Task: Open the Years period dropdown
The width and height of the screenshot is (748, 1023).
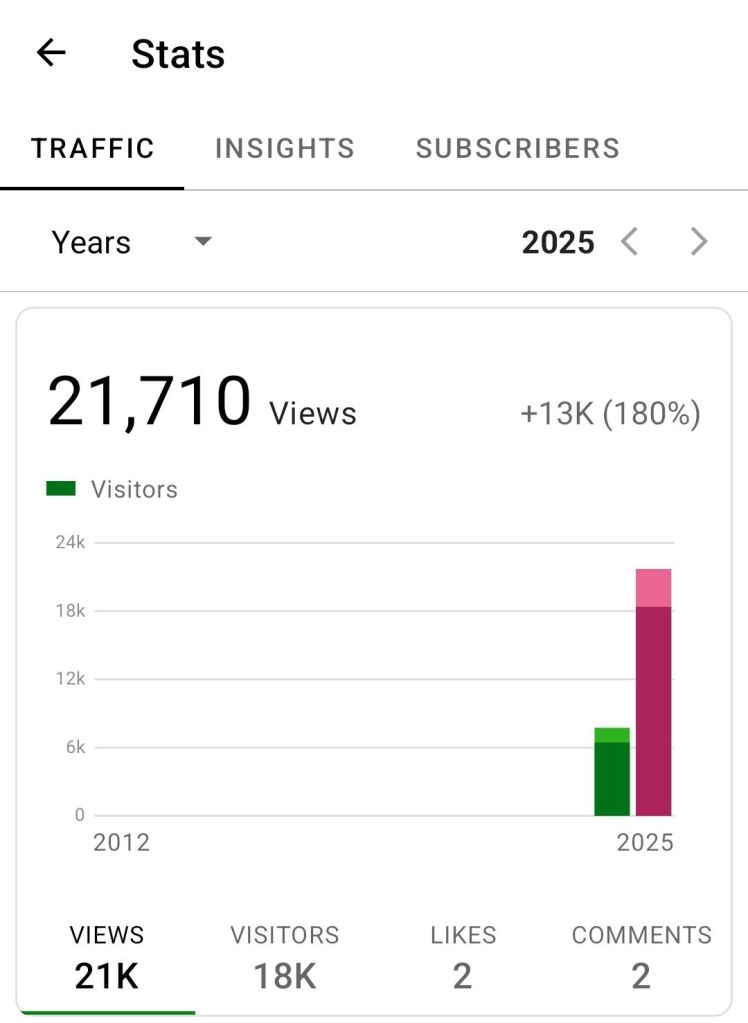Action: 131,242
